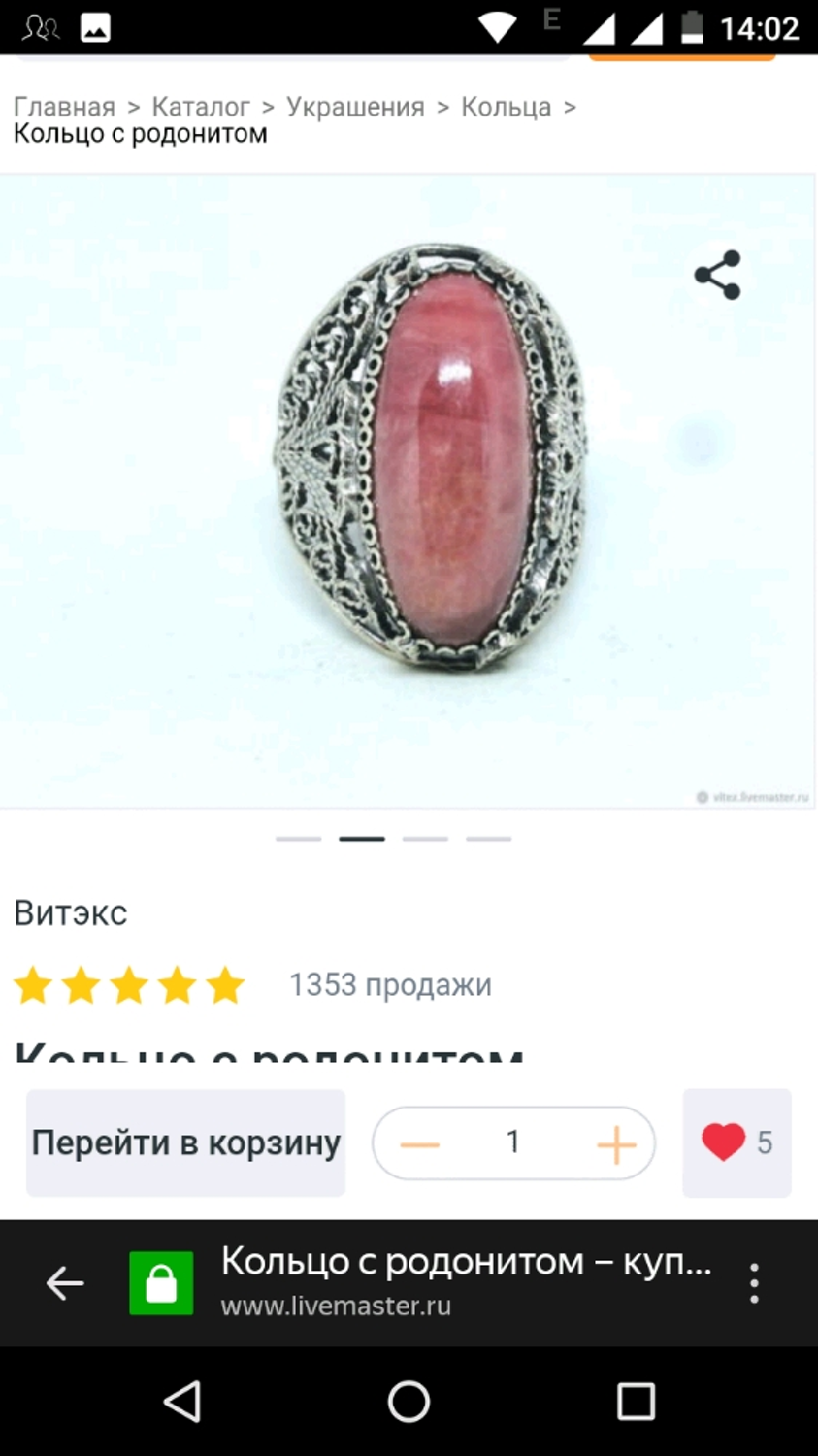Screen dimensions: 818x1456
Task: Decrease quantity with minus
Action: 420,1143
